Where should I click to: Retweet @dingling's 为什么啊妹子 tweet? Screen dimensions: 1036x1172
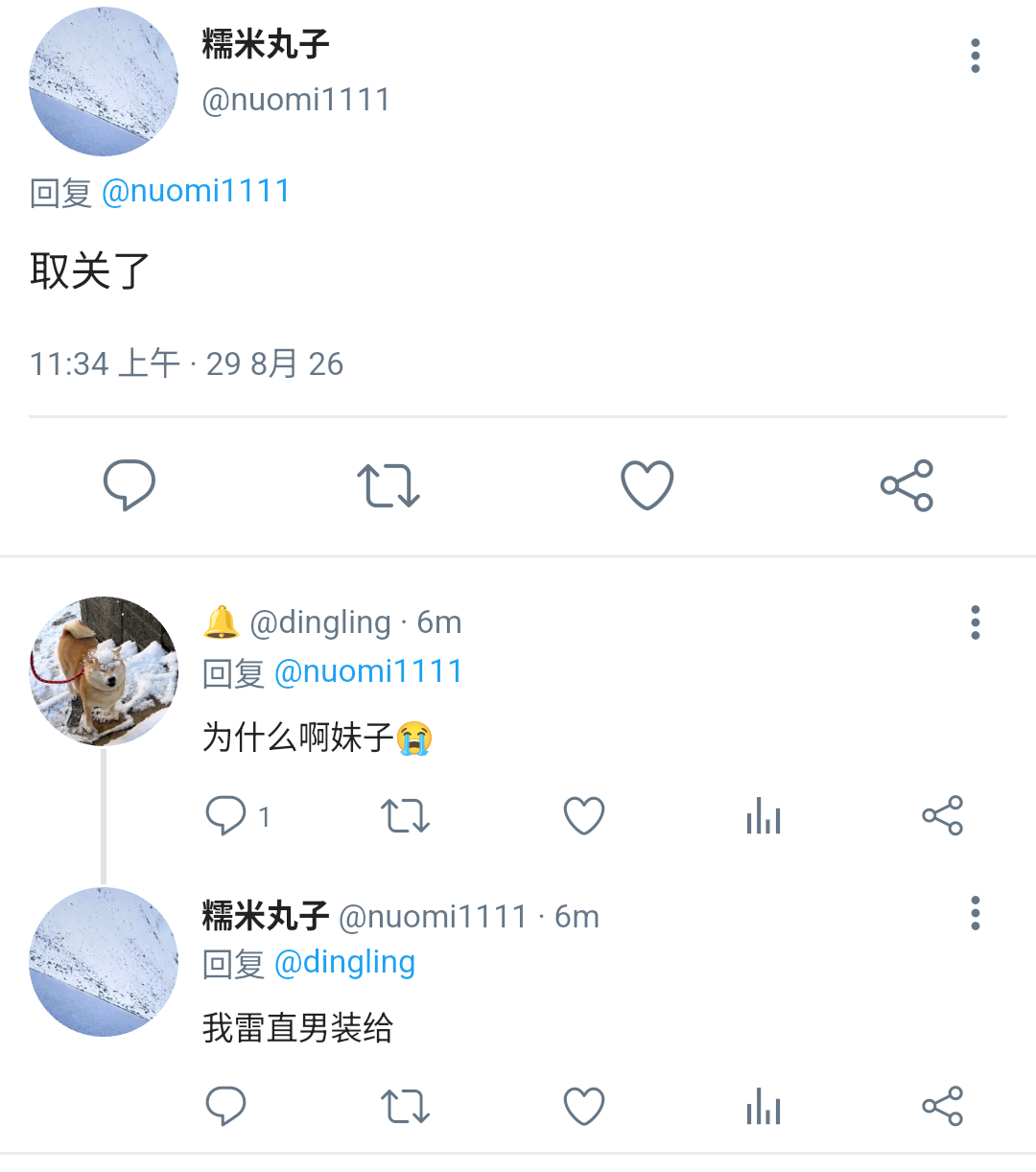pos(405,816)
